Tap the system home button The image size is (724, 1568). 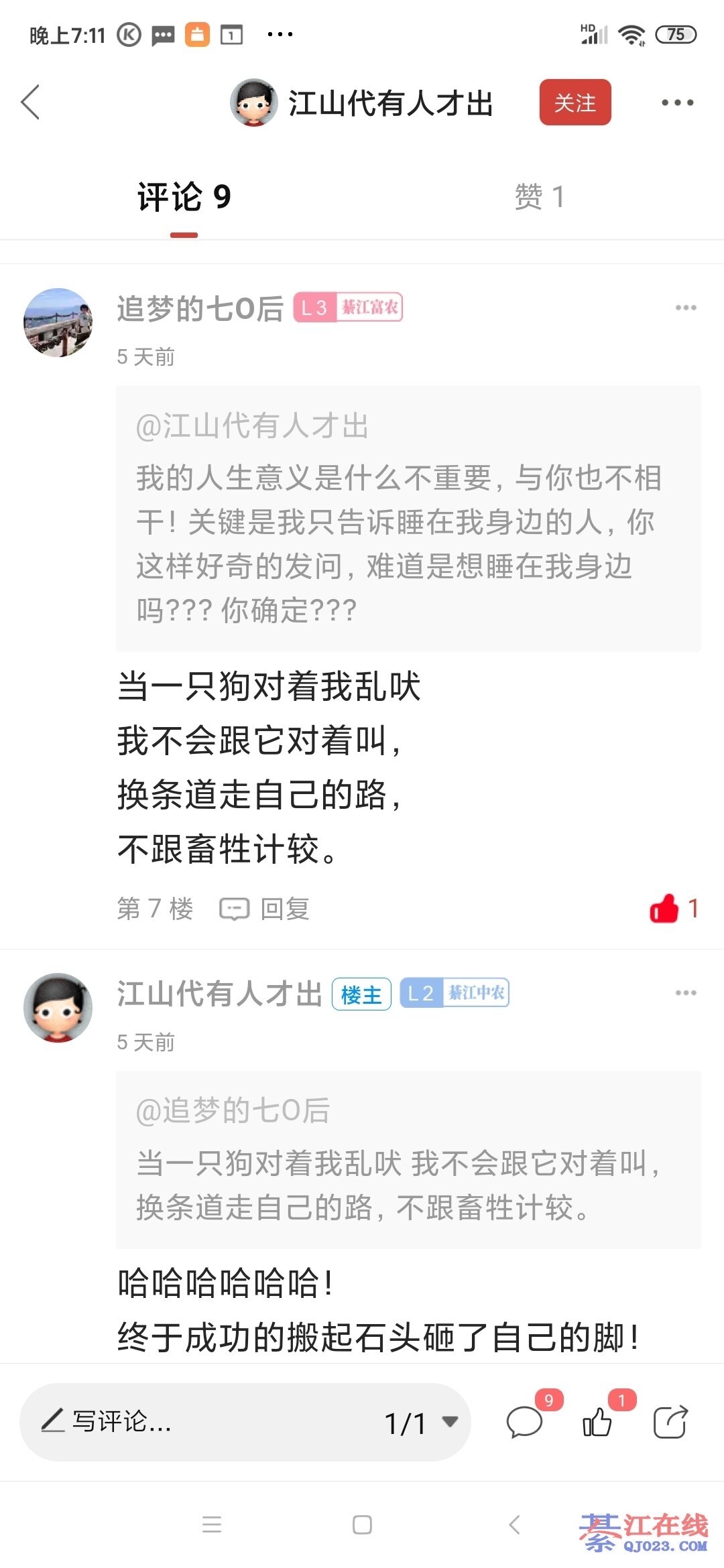[x=362, y=1525]
